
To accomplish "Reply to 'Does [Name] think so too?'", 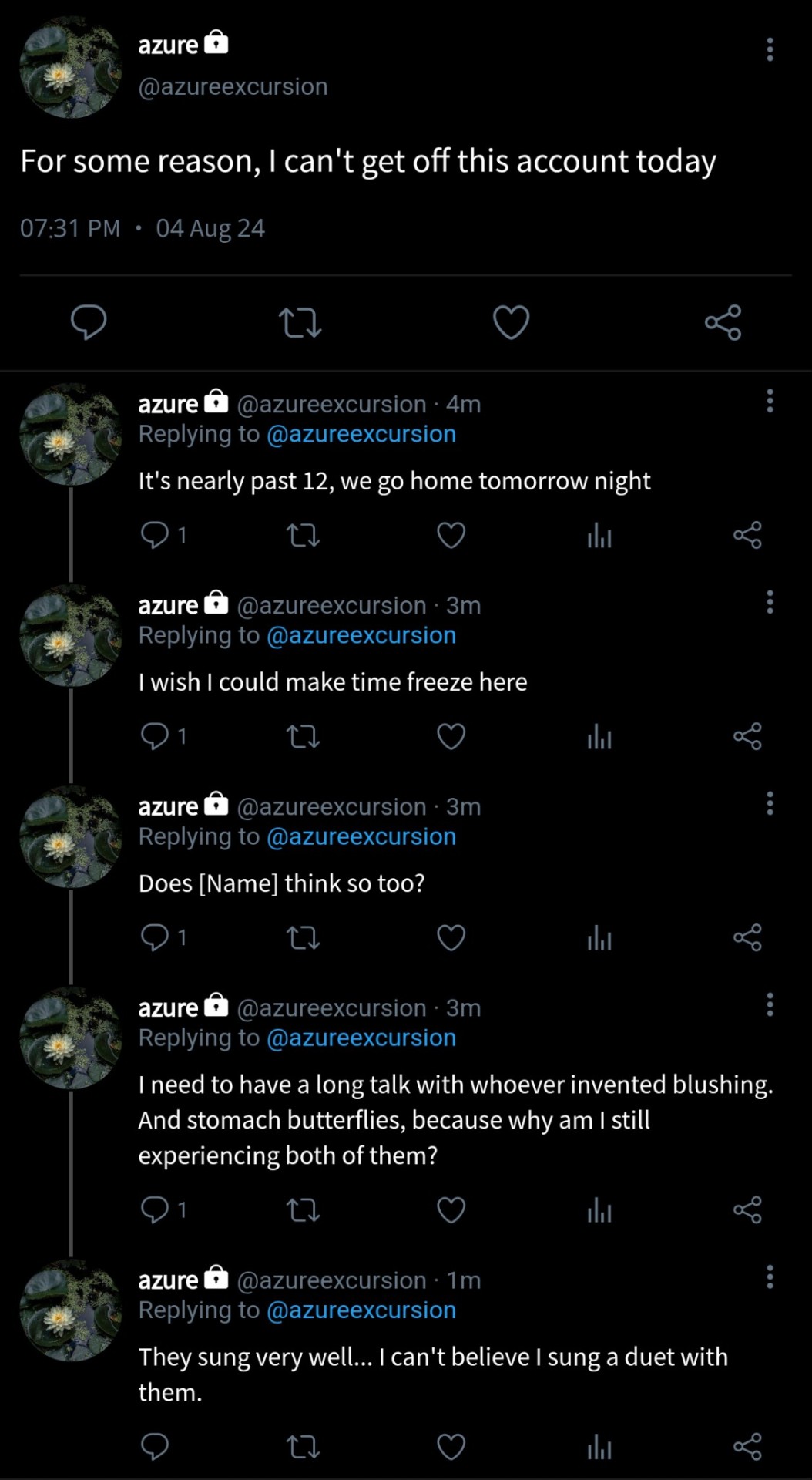I will pyautogui.click(x=155, y=937).
